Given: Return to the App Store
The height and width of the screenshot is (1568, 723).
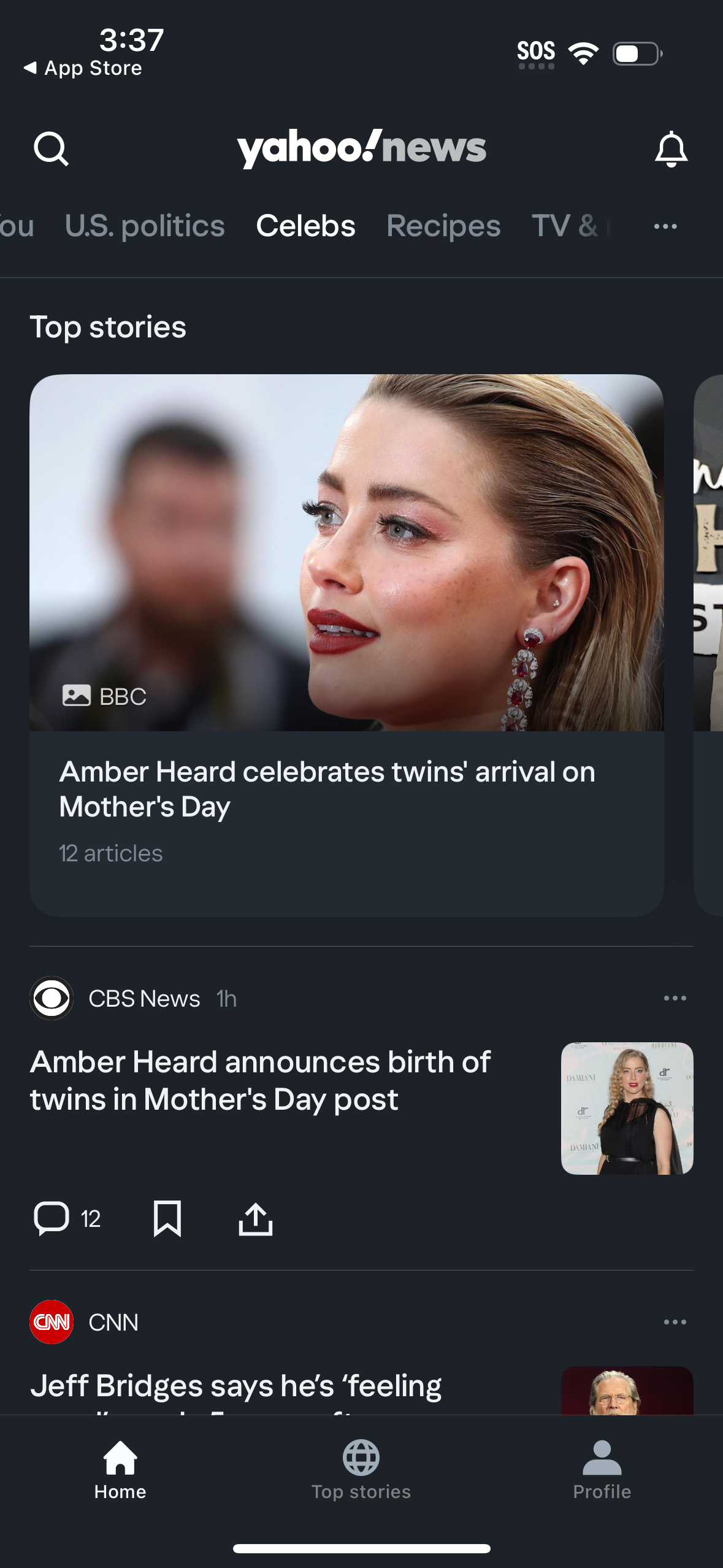Looking at the screenshot, I should tap(83, 68).
